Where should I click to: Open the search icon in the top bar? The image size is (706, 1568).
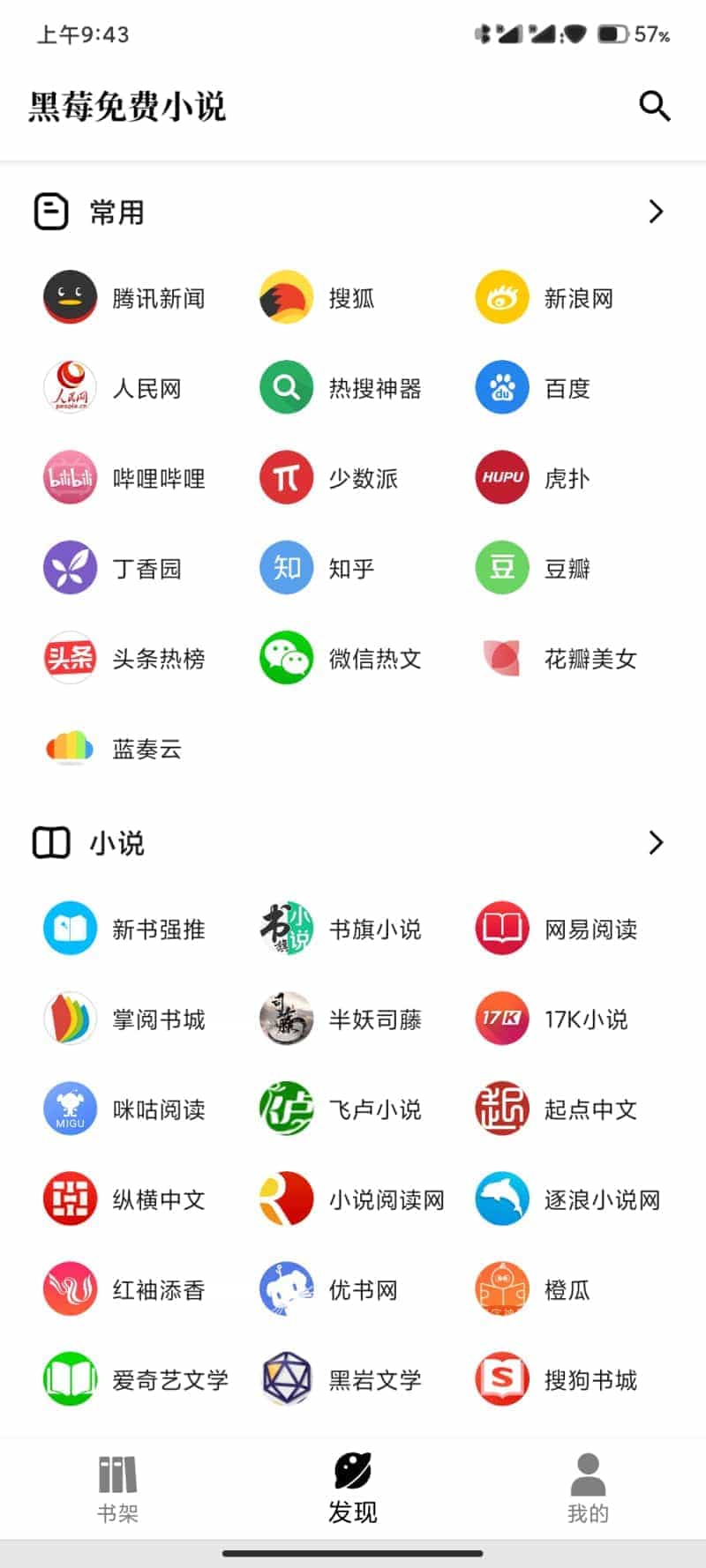click(x=655, y=106)
